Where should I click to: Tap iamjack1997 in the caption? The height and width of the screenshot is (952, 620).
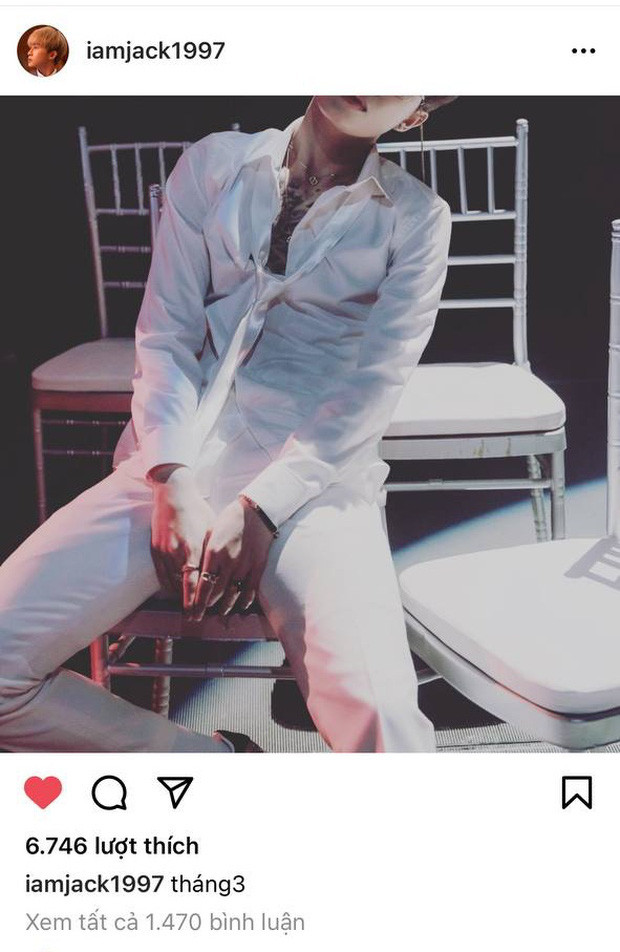point(94,884)
